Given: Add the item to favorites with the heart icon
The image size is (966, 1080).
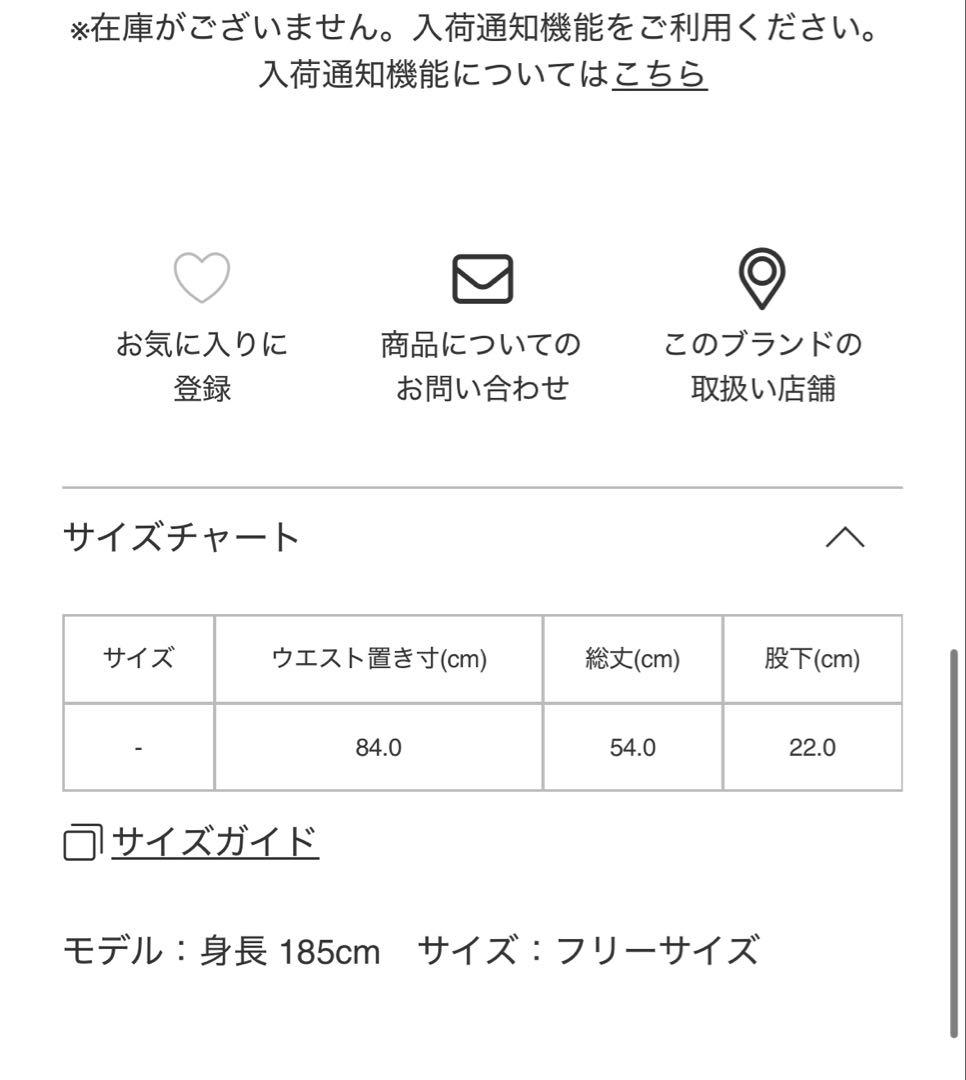Looking at the screenshot, I should point(202,278).
